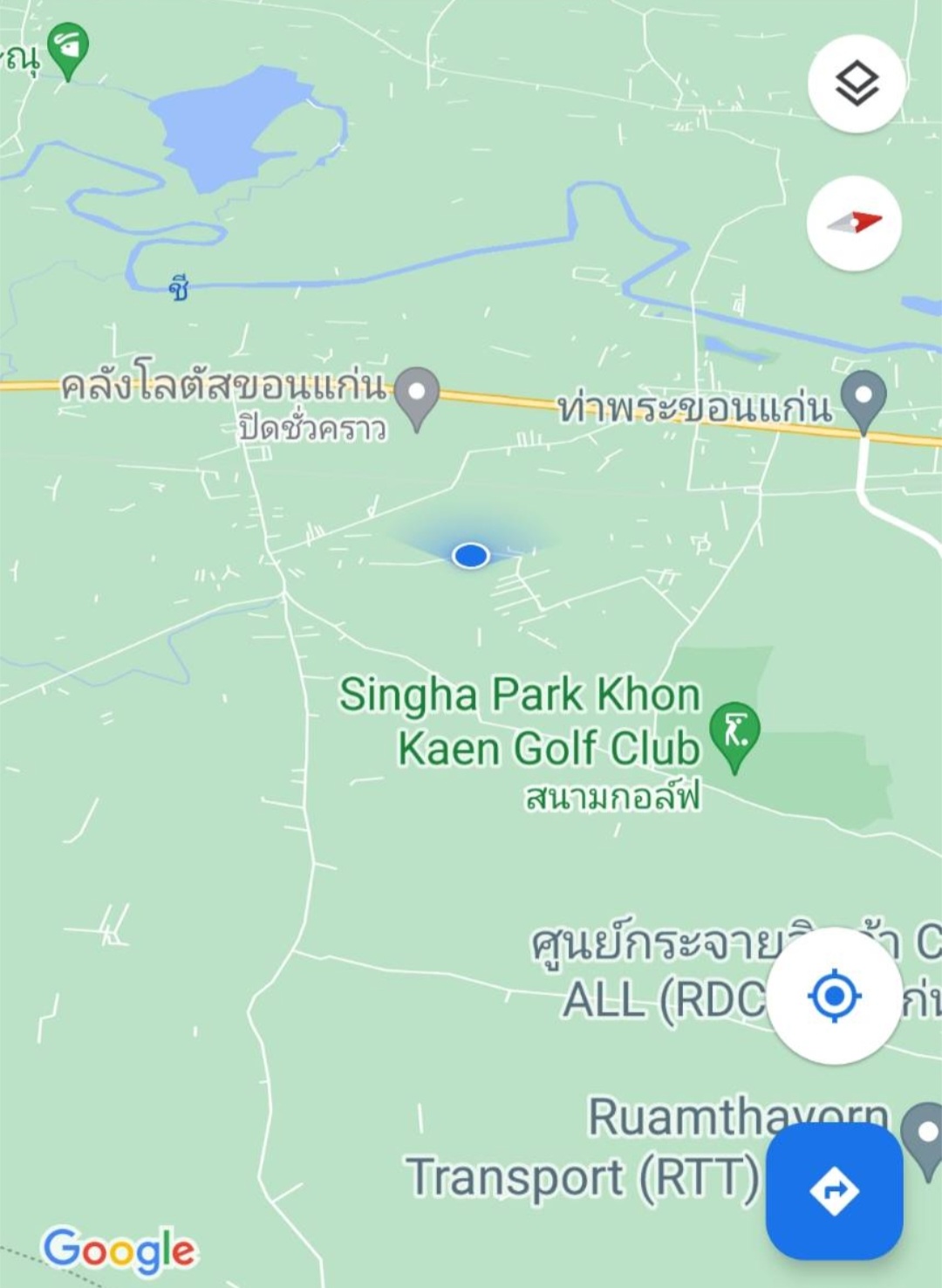Tap the compass to reset north
This screenshot has width=942, height=1288.
pyautogui.click(x=855, y=223)
